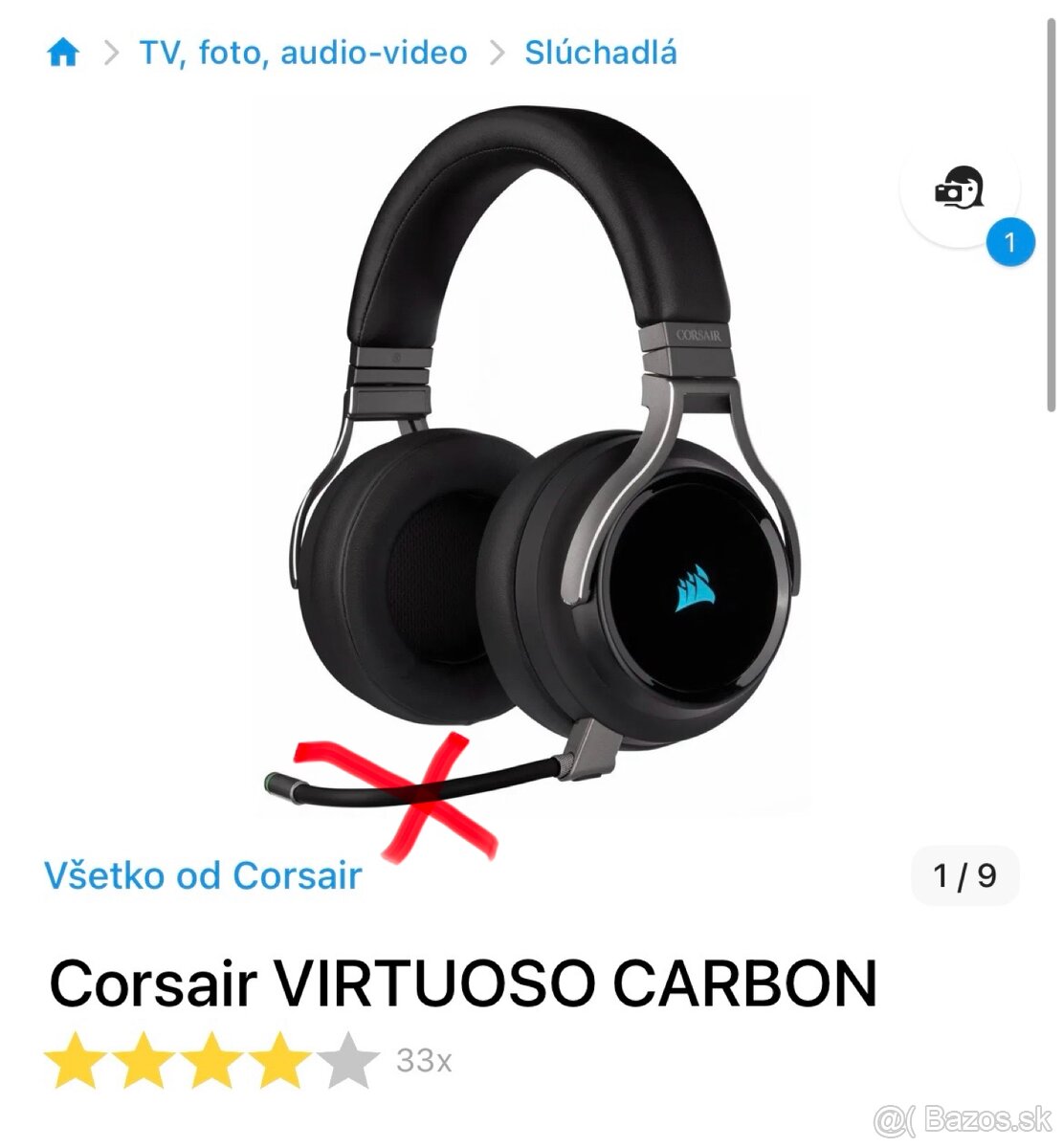The height and width of the screenshot is (1148, 1063).
Task: Tap the 1 / 9 image counter
Action: (x=964, y=875)
